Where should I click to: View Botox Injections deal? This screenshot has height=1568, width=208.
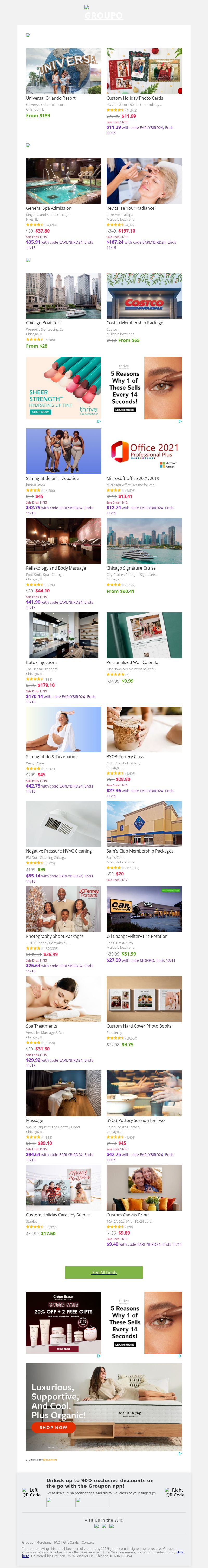pyautogui.click(x=63, y=635)
